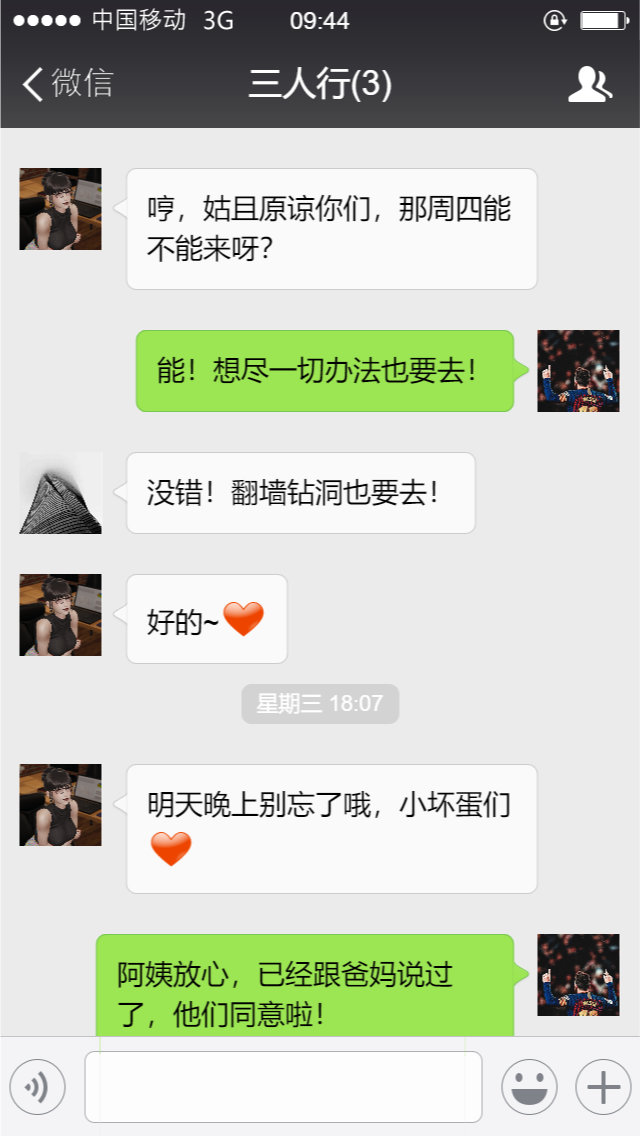Screen dimensions: 640x1136
Task: Tap avatar next to 能！想尽一切办法也要去！
Action: coord(578,371)
